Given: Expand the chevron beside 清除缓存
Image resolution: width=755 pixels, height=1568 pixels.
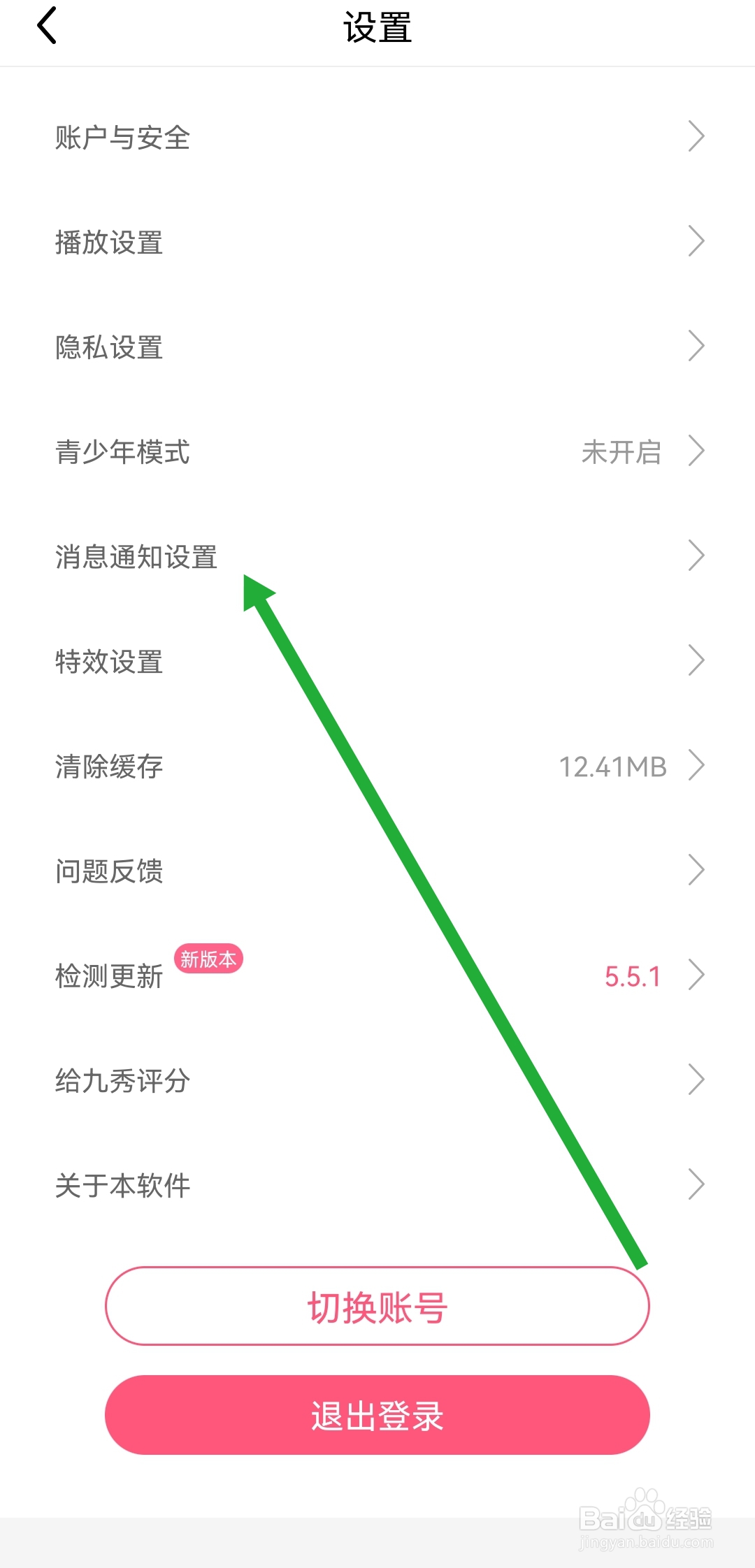Looking at the screenshot, I should [697, 767].
